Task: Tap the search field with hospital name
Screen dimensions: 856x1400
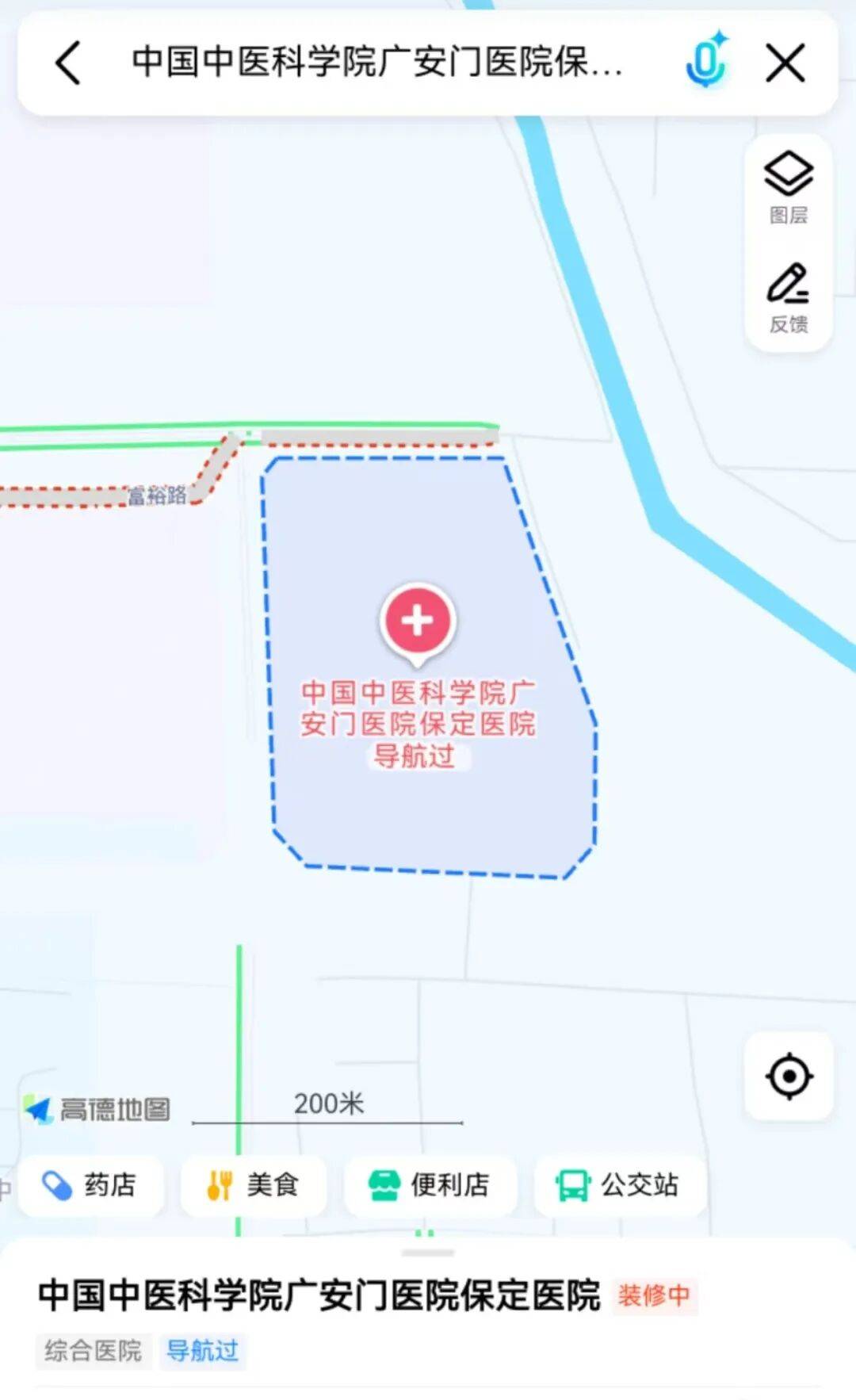Action: [x=376, y=63]
